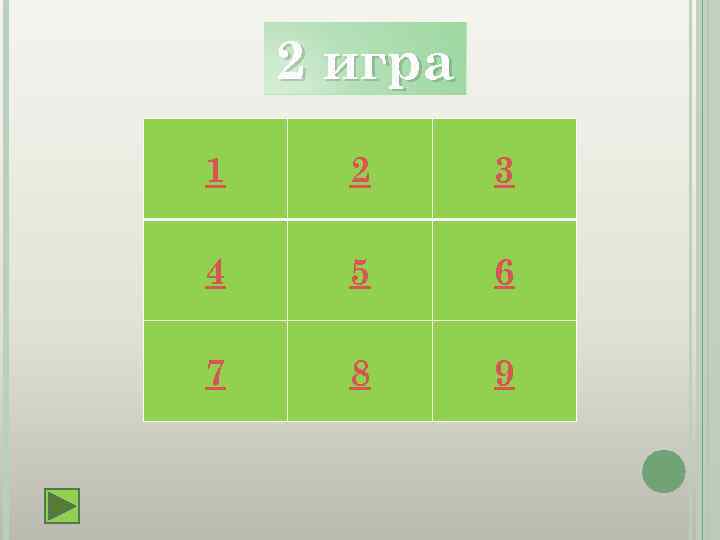Tap the number 6 link

[x=504, y=273]
